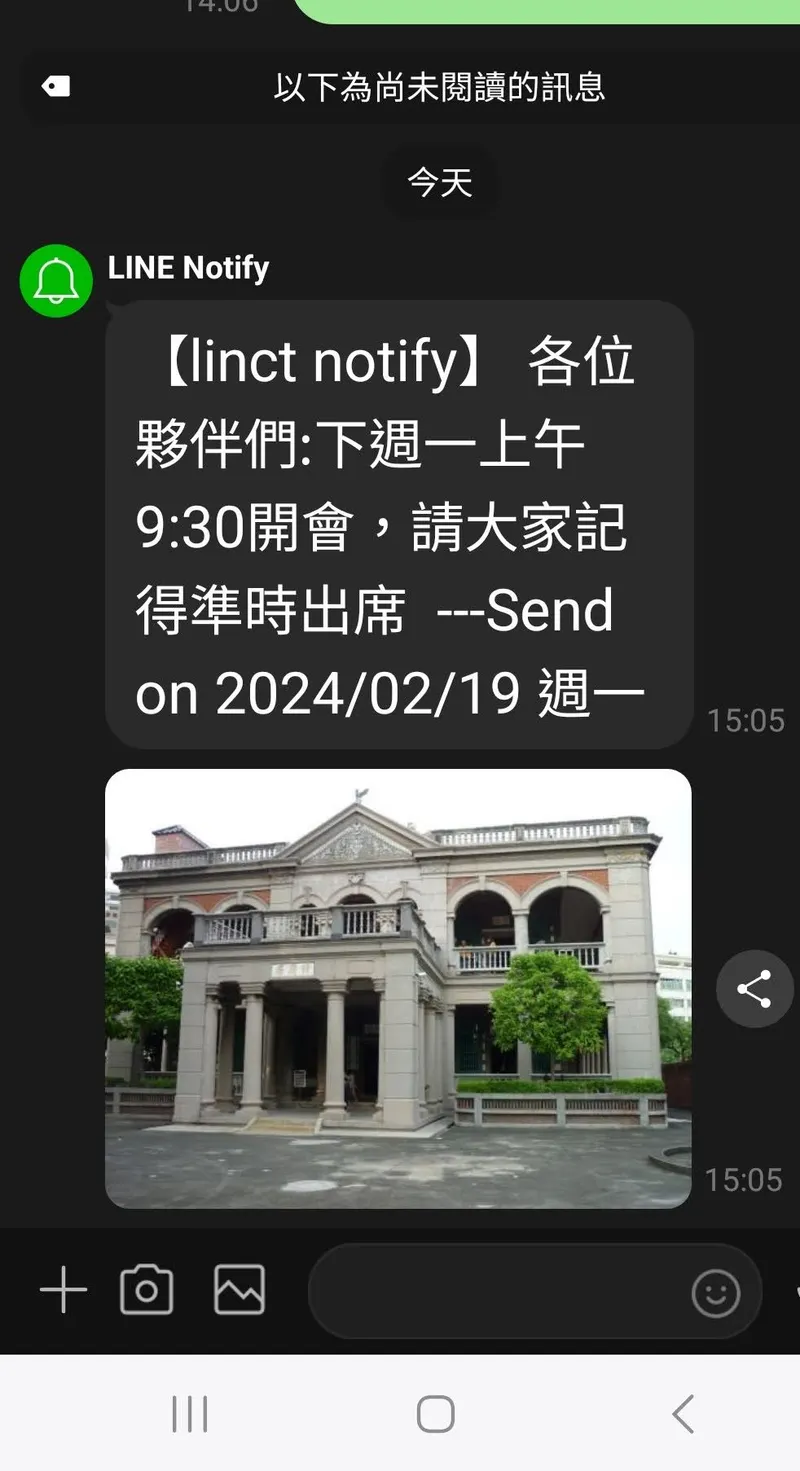Open the LINE Notify profile avatar

56,281
